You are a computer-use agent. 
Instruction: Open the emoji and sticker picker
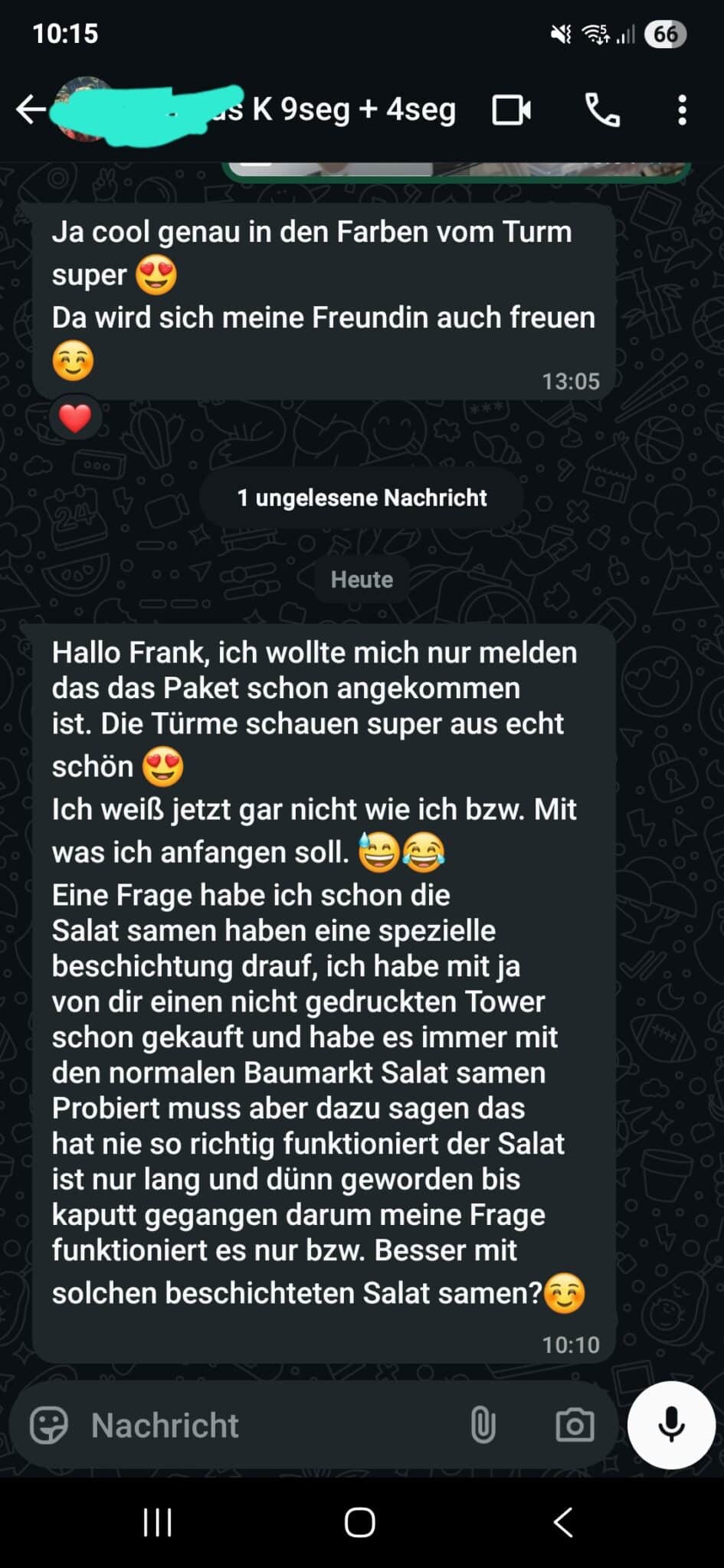[x=49, y=1426]
